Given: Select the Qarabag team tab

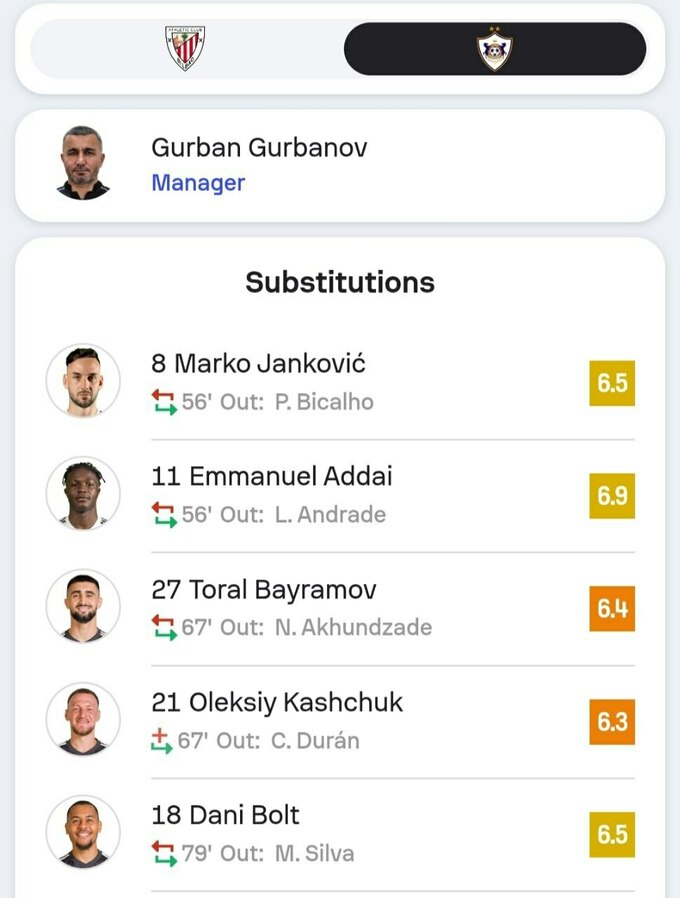Looking at the screenshot, I should 494,48.
